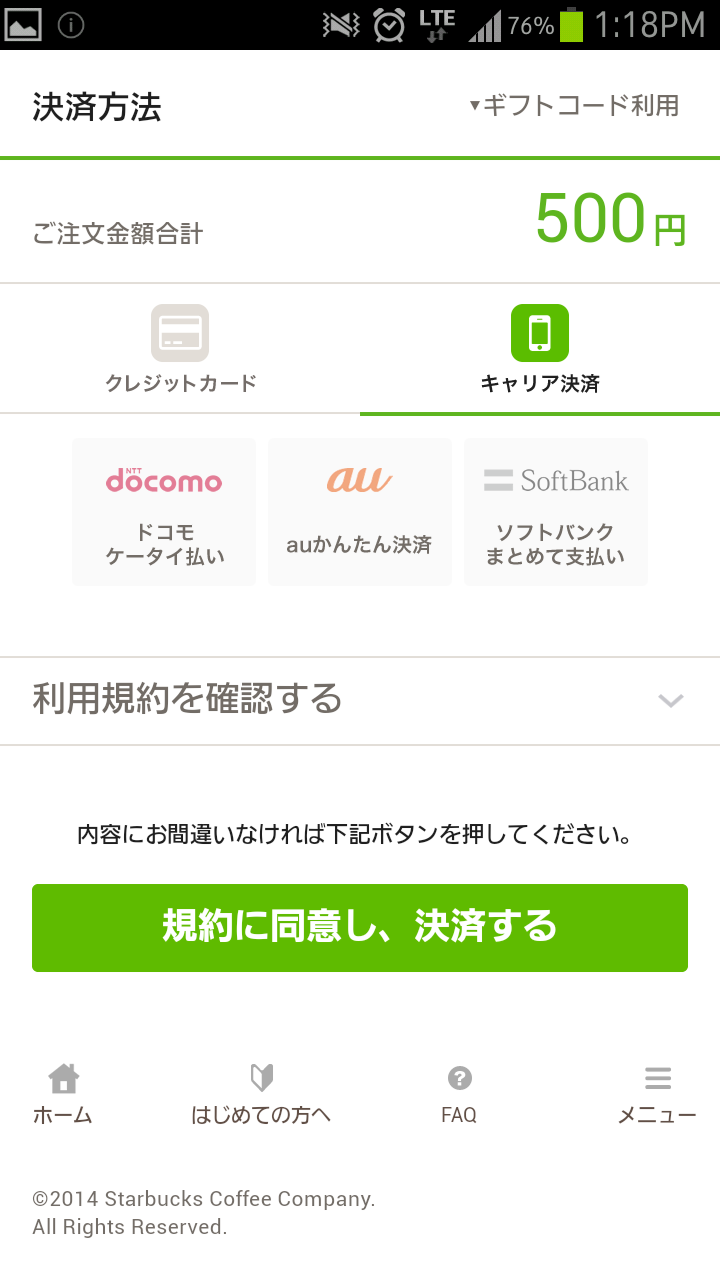Open the FAQ page
The height and width of the screenshot is (1280, 720).
[x=459, y=1094]
